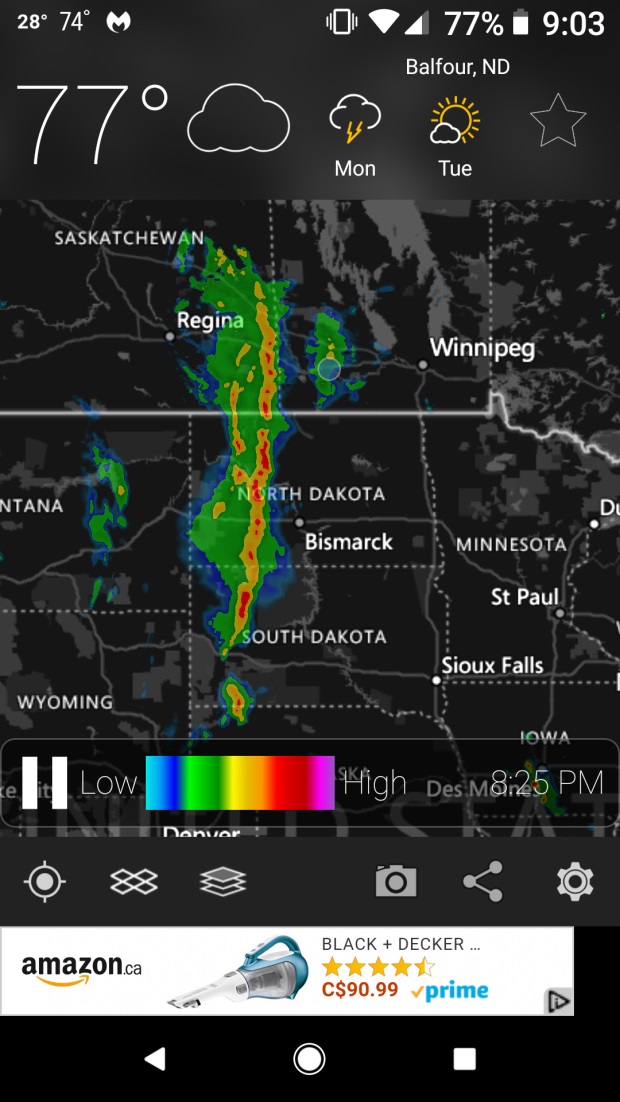Pause the radar animation

pos(44,782)
